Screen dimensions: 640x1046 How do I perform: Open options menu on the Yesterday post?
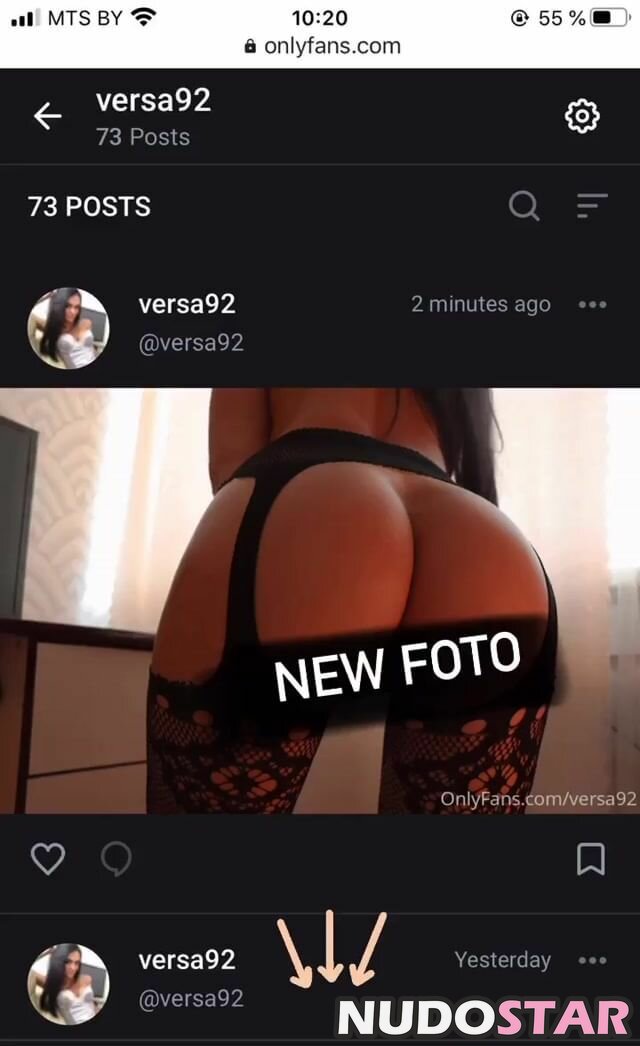[x=592, y=960]
